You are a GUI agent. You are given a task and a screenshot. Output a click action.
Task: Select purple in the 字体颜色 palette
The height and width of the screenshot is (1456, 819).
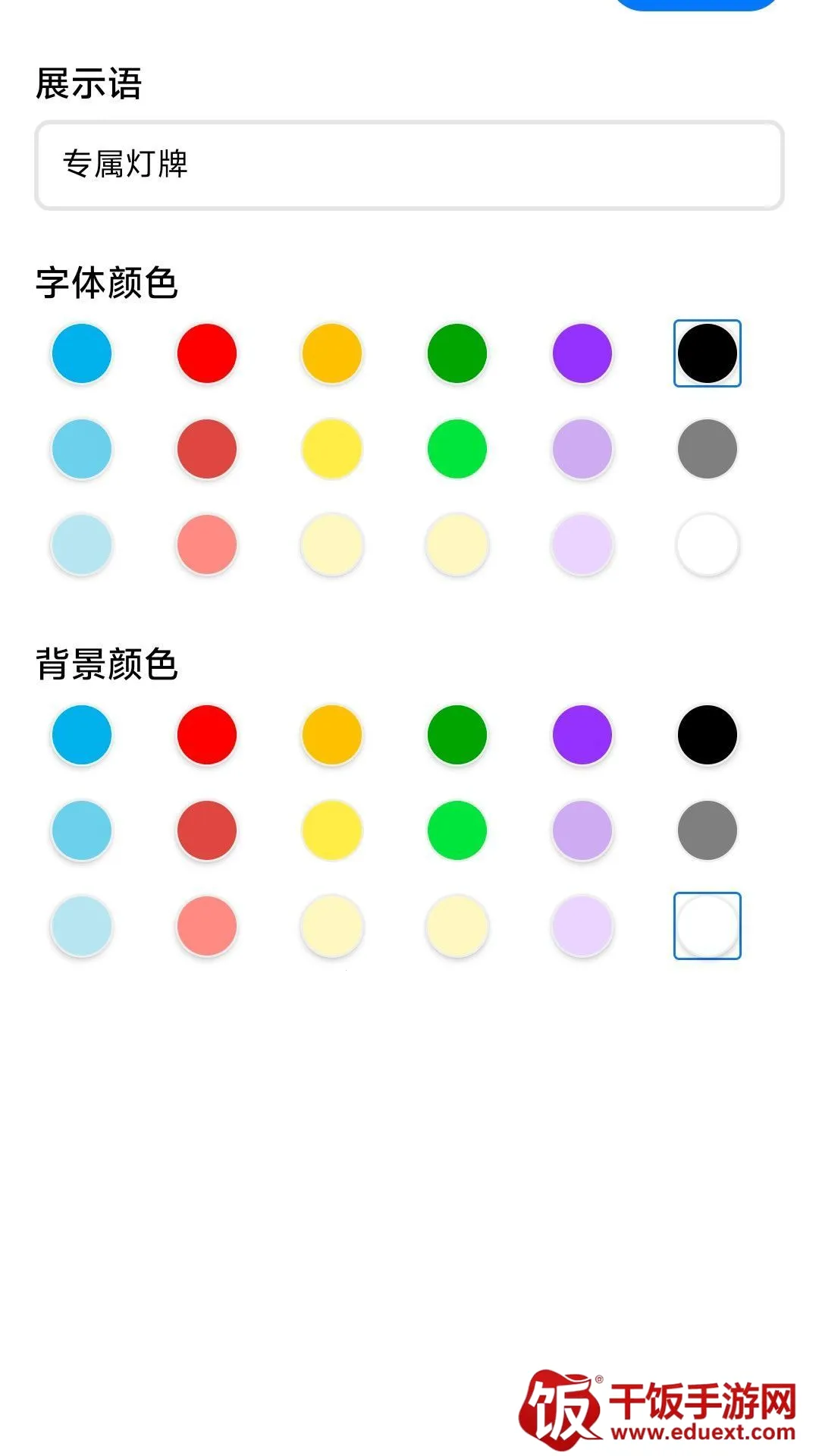tap(582, 353)
